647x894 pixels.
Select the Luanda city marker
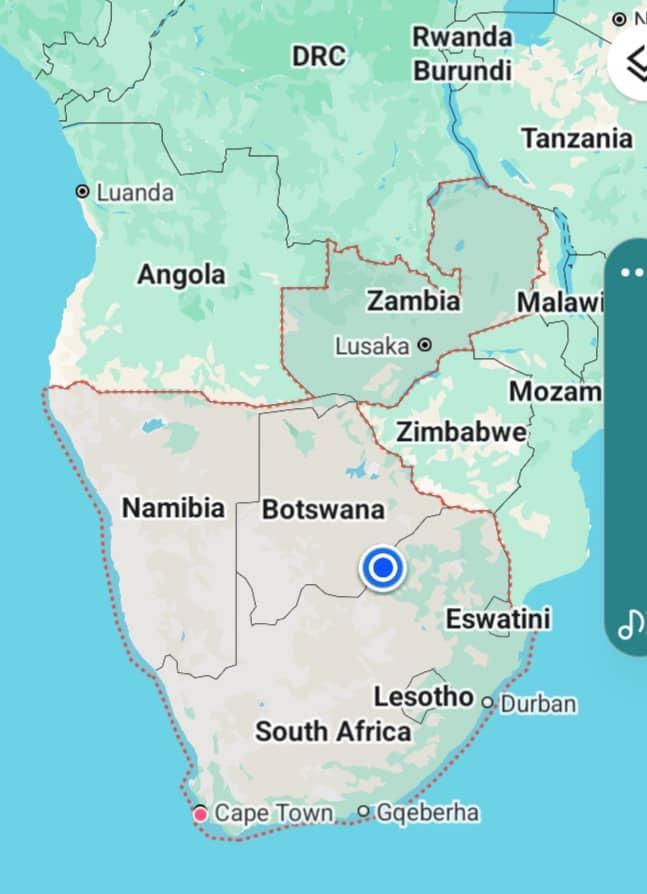point(83,191)
